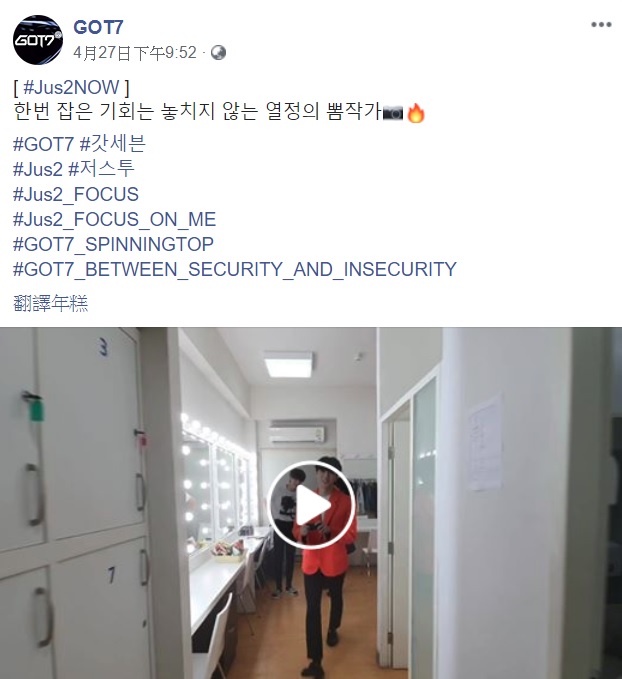
Task: Play the GOT7 video
Action: coord(310,506)
